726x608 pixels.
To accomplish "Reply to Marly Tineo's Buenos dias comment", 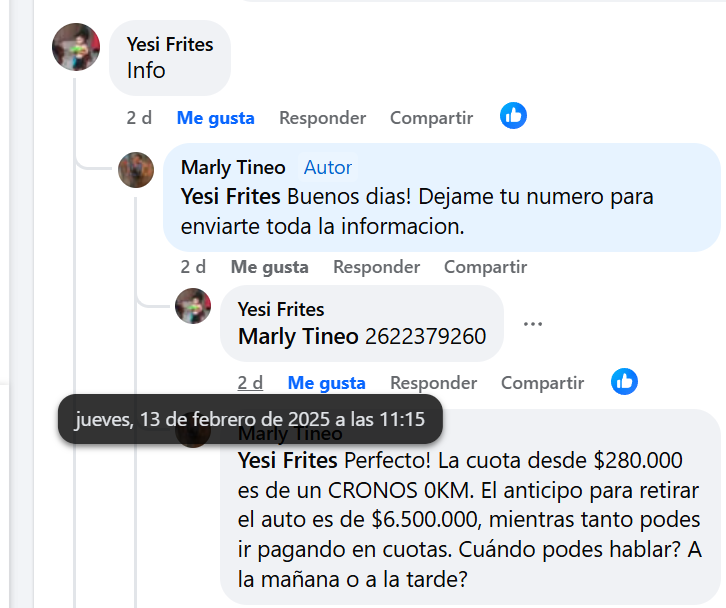I will pyautogui.click(x=376, y=267).
